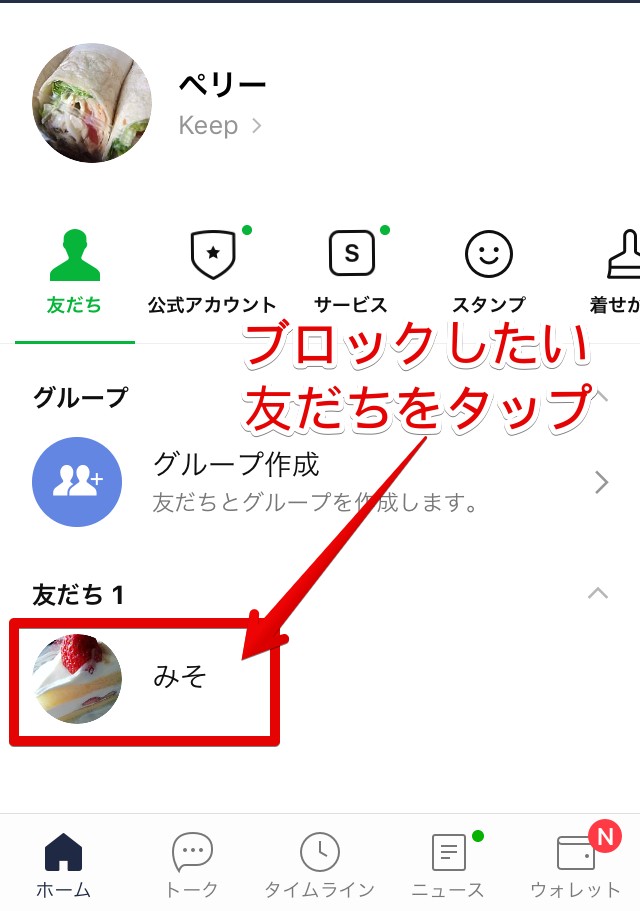
Task: Open the ニュース tab
Action: point(448,865)
